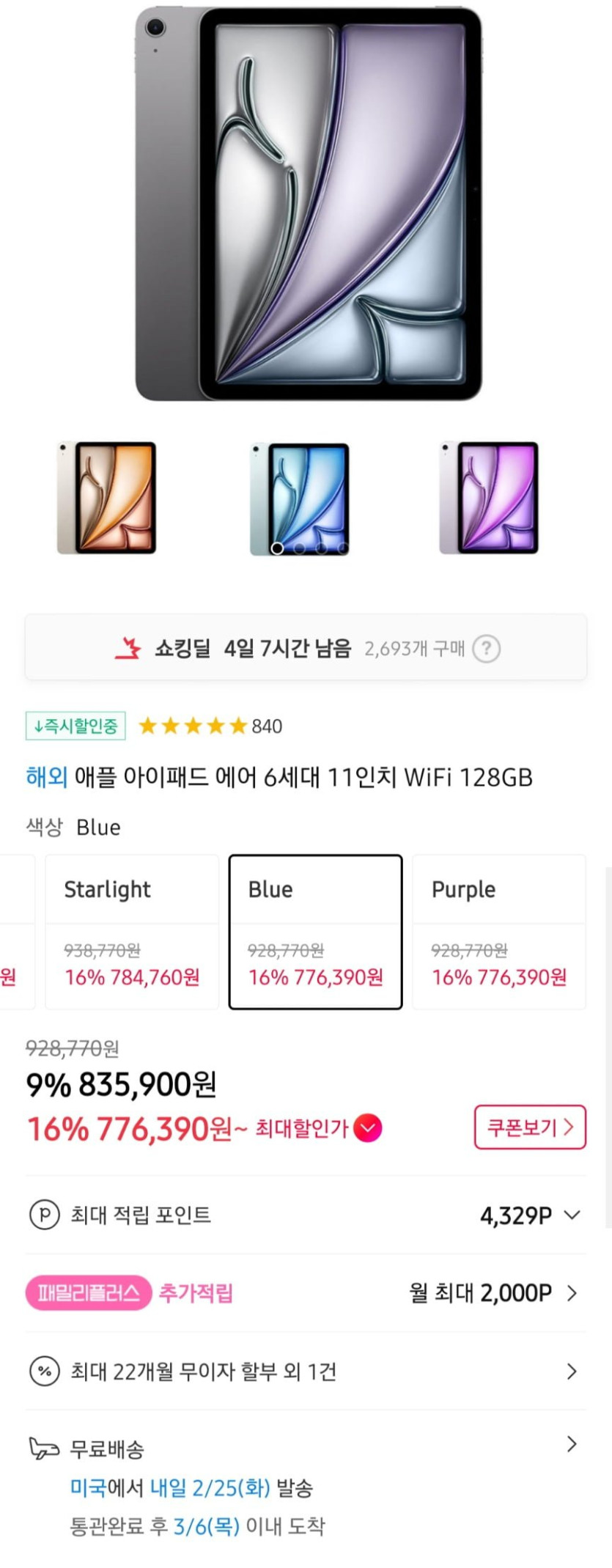
Task: Choose the Blue color option
Action: 315,931
